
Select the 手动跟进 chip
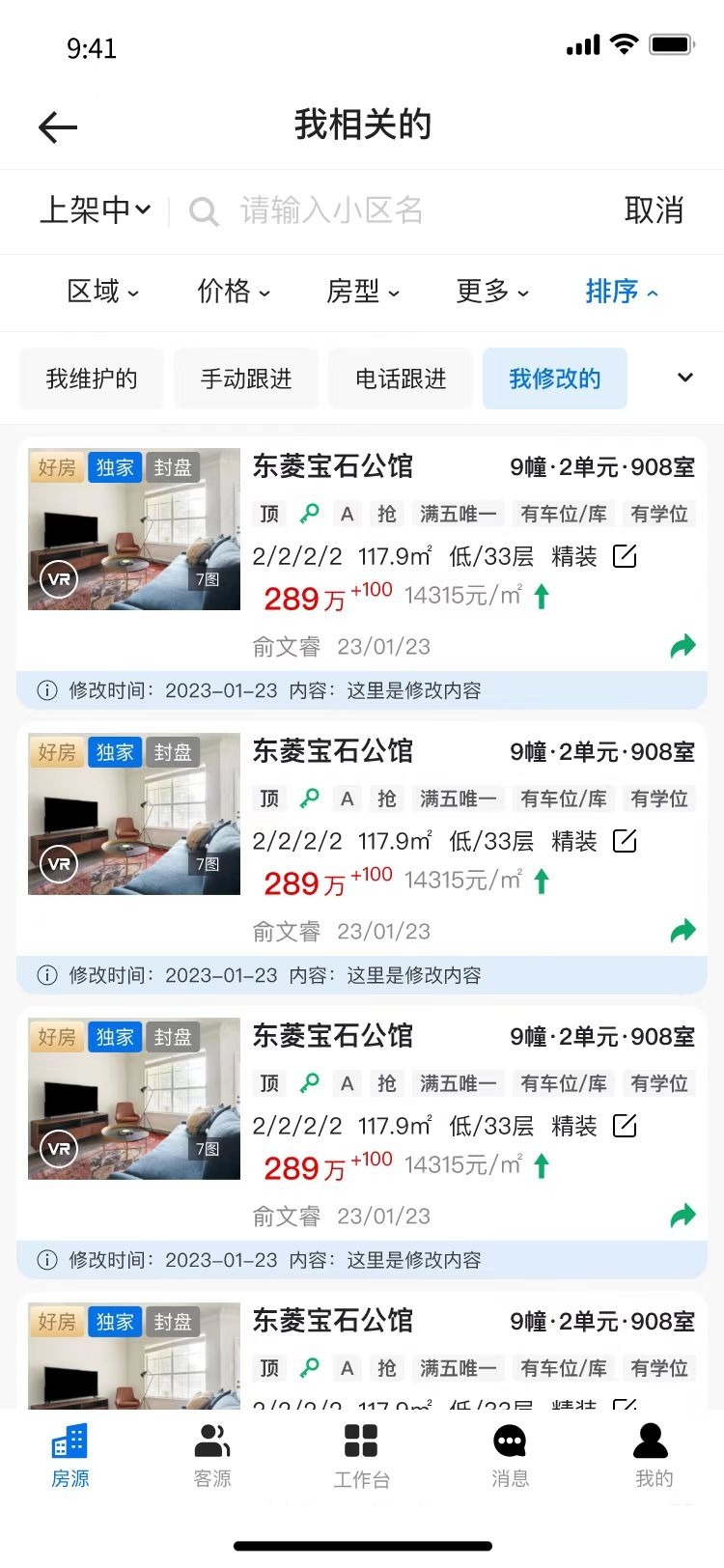246,378
